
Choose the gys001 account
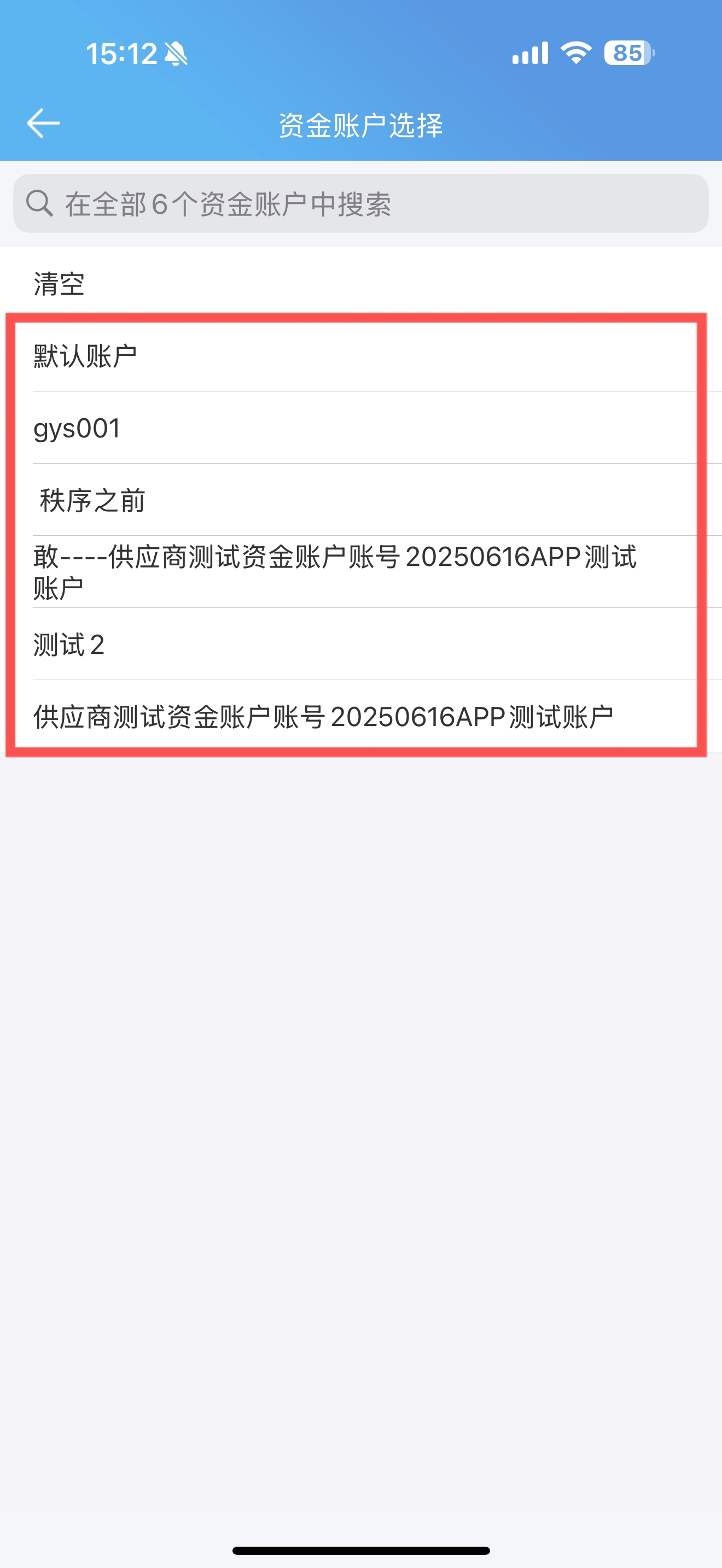pos(361,428)
